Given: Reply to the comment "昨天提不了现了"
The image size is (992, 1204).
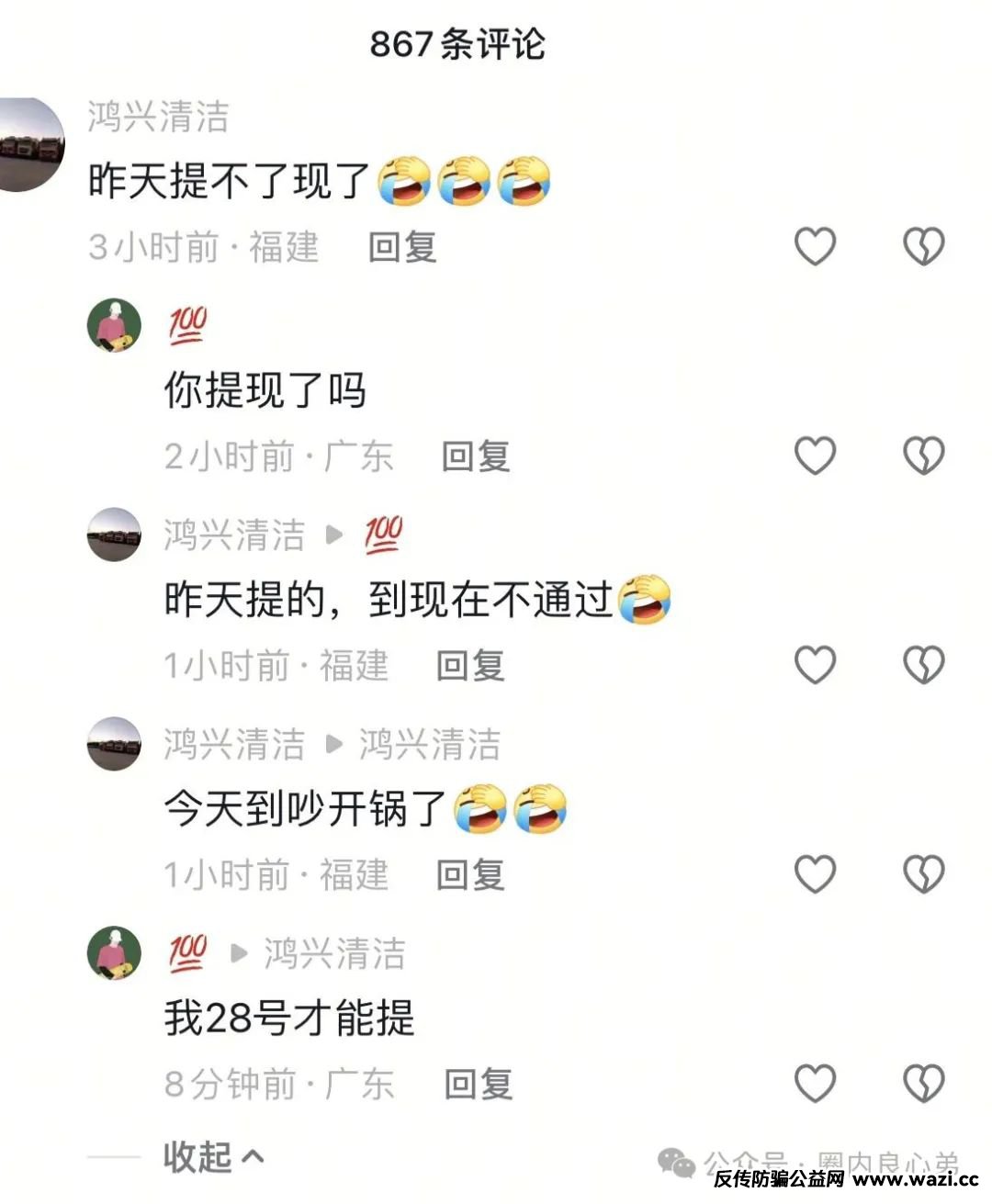Looking at the screenshot, I should click(402, 247).
